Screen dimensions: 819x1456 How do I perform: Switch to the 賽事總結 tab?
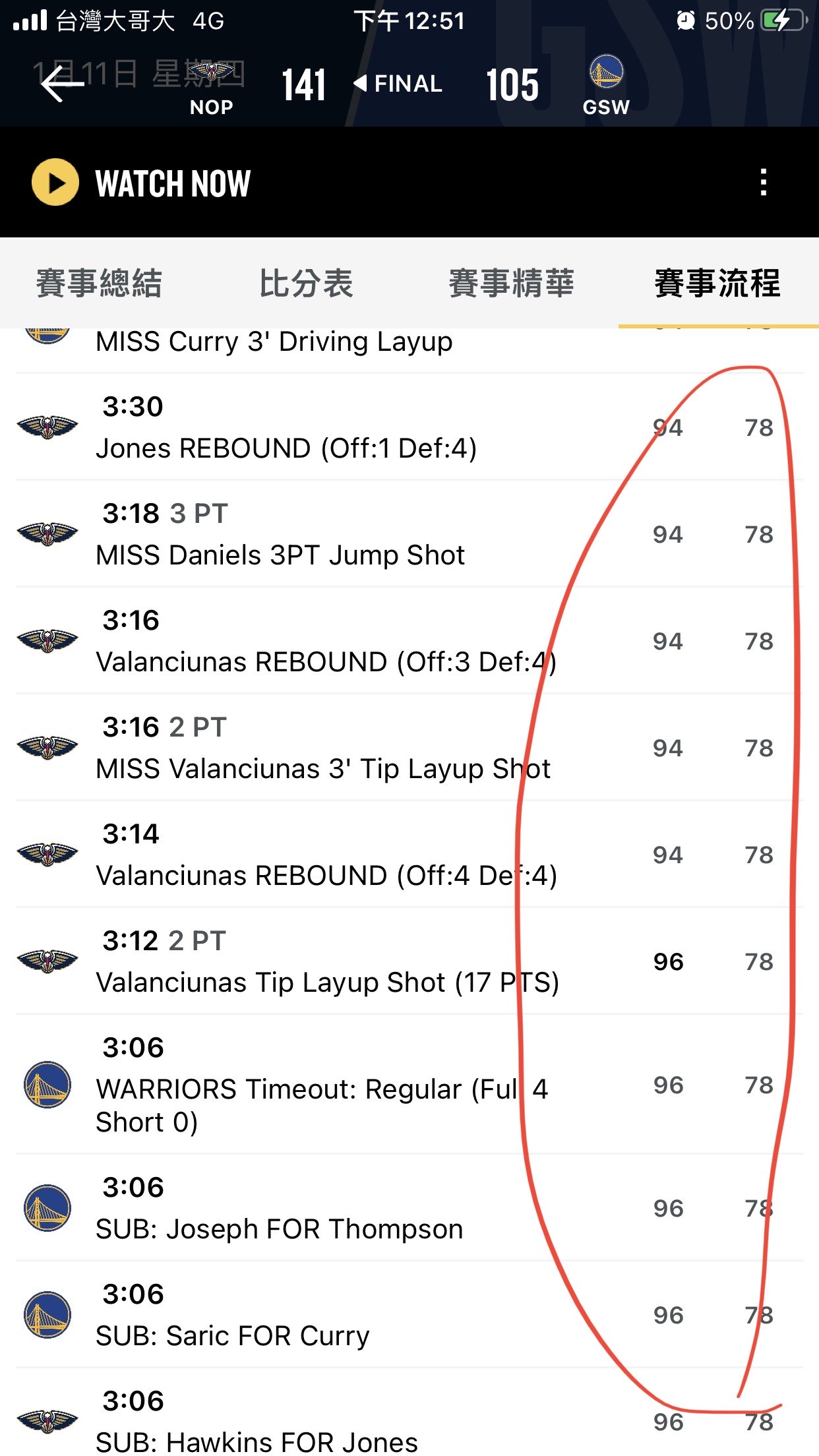tap(99, 283)
